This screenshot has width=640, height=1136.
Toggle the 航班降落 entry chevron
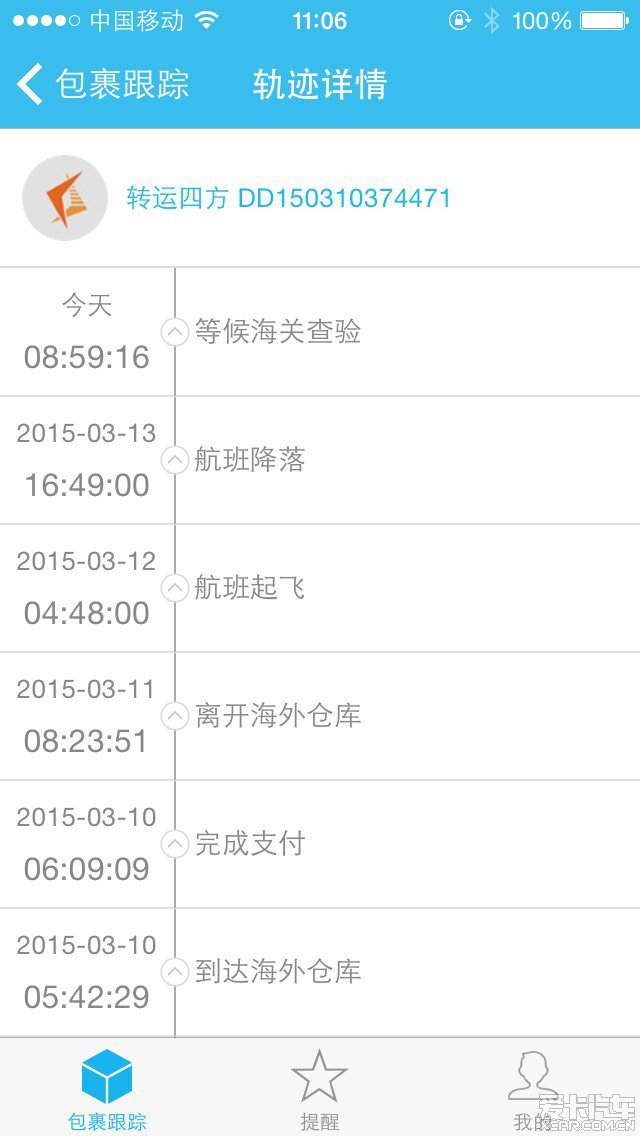point(175,460)
